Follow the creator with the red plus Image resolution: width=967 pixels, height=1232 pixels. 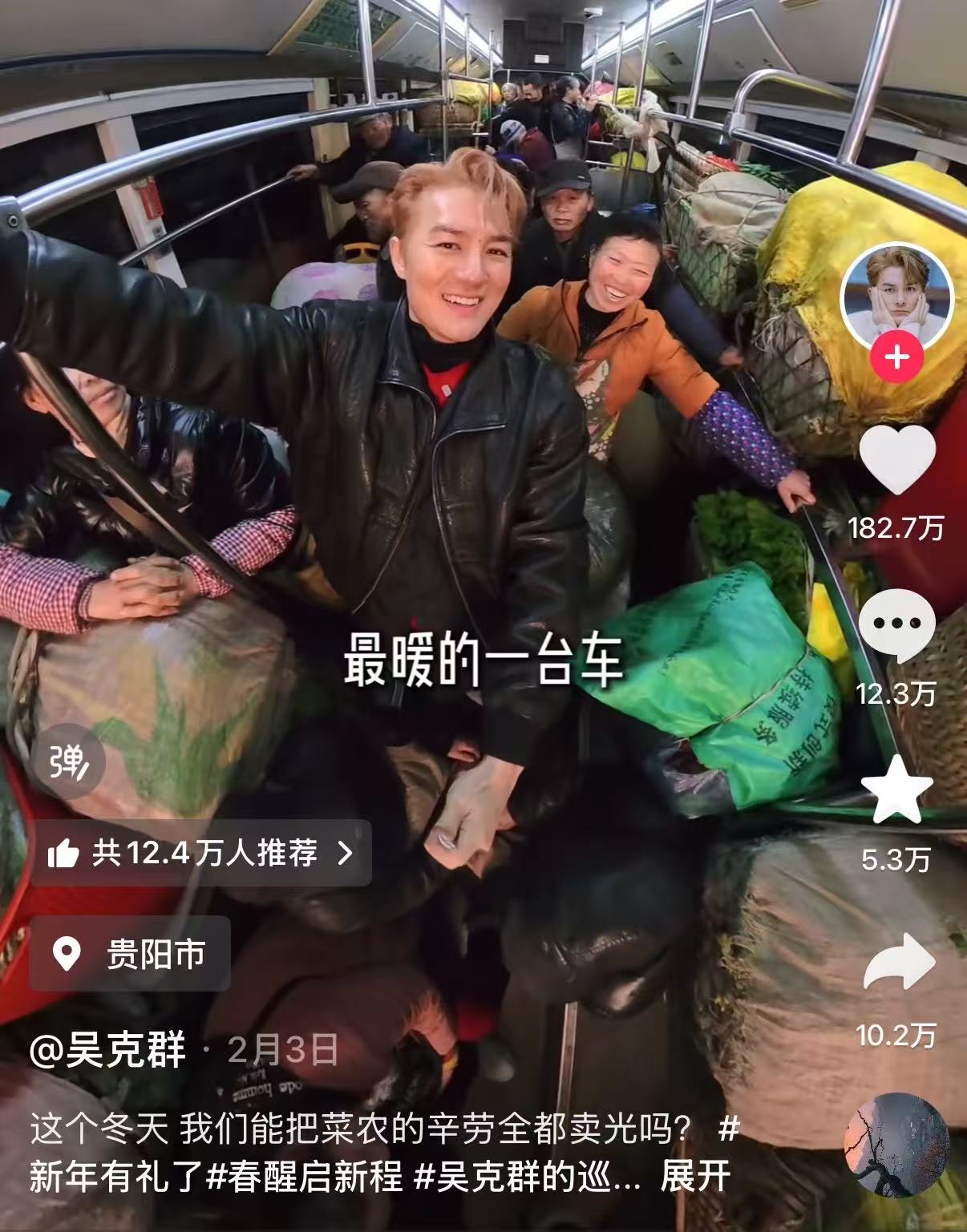(896, 357)
